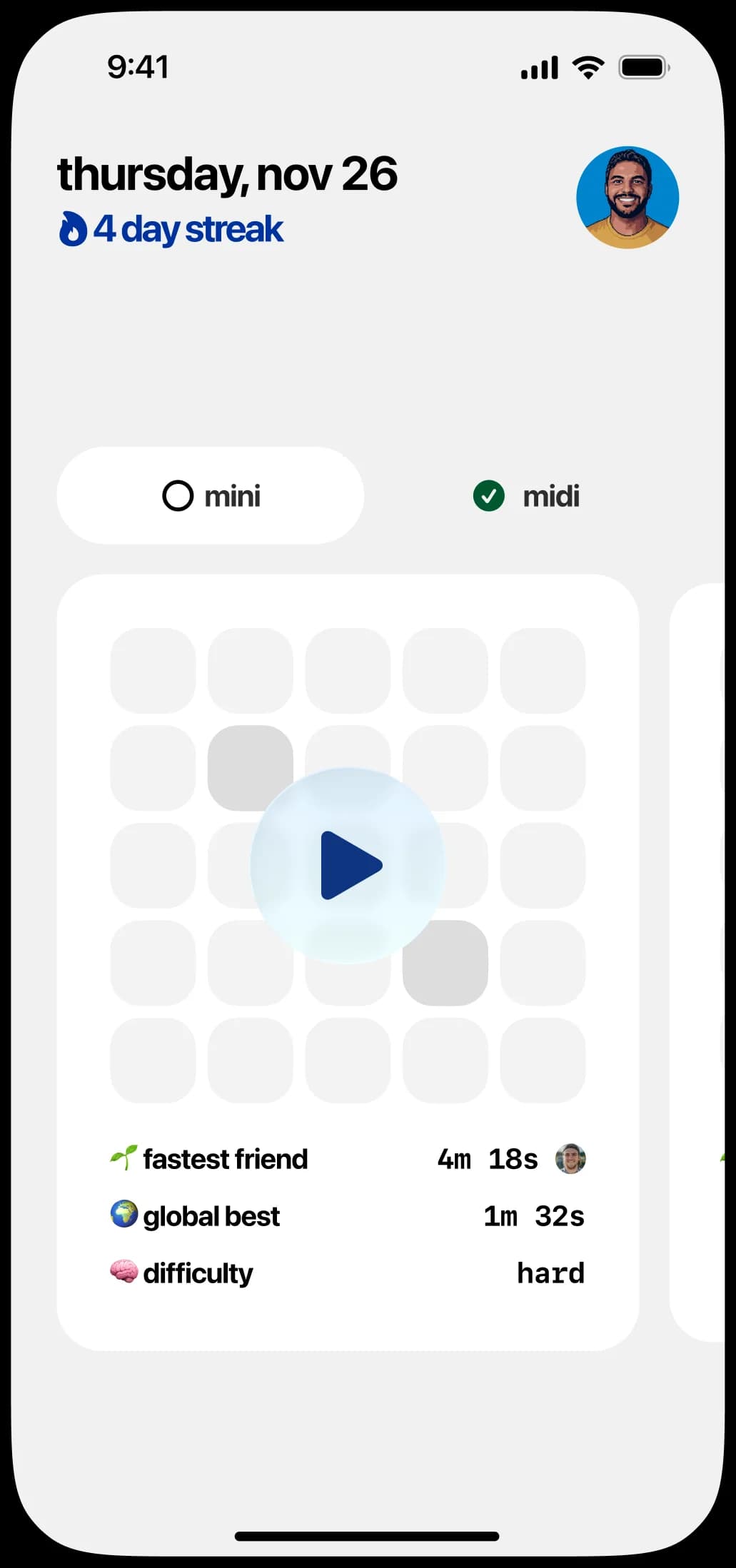The height and width of the screenshot is (1568, 736).
Task: Tap the empty circle next to mini
Action: tap(178, 495)
